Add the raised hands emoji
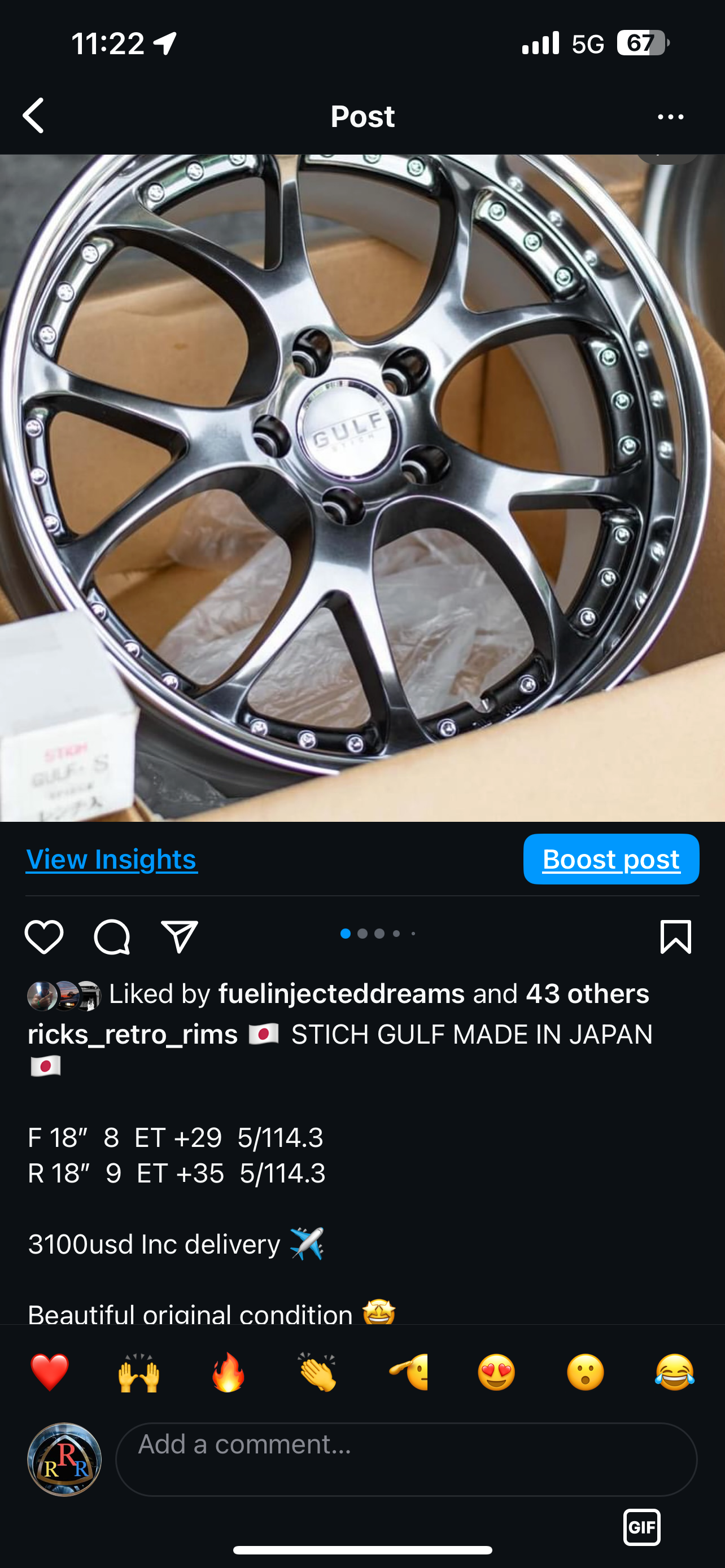 [x=139, y=1373]
